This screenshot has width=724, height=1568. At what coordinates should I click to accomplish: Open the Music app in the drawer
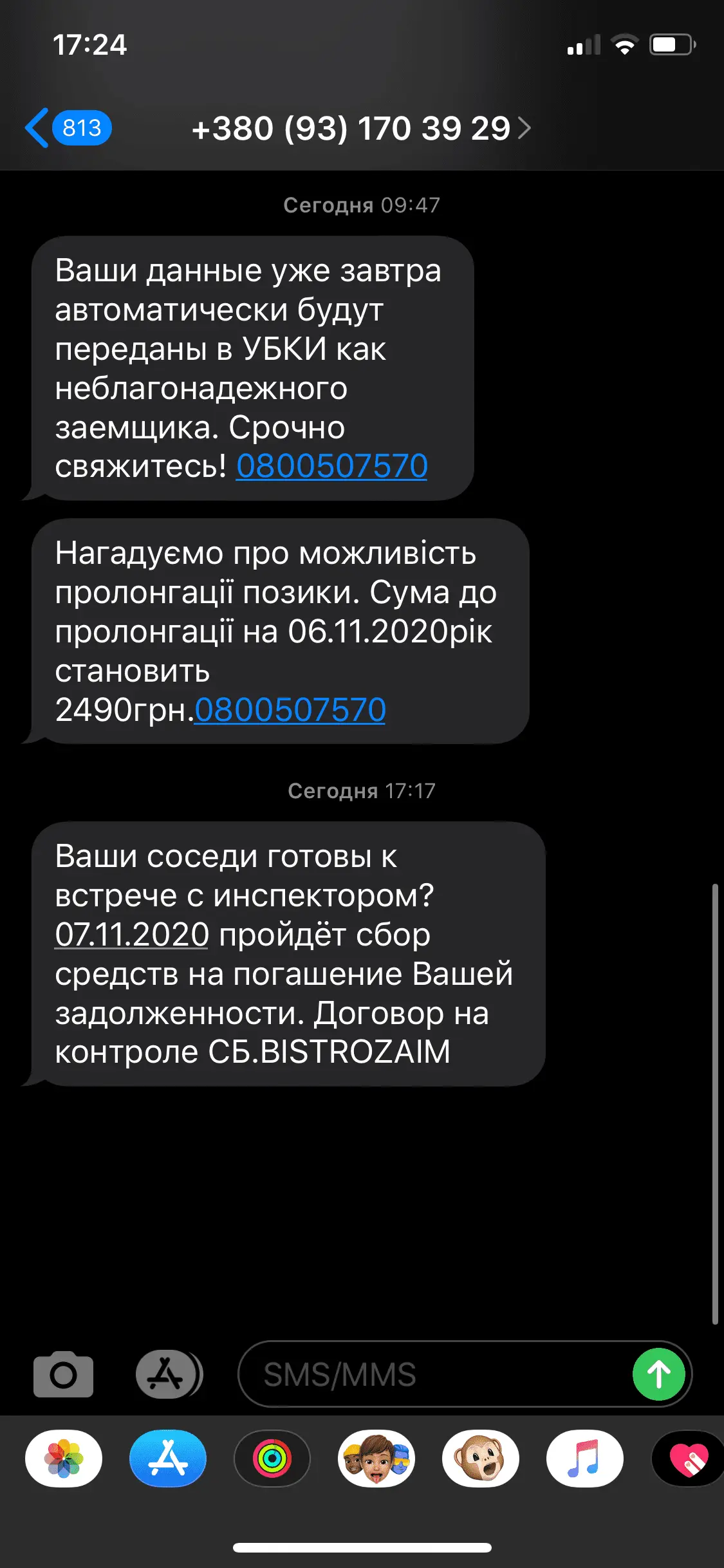click(x=585, y=1458)
